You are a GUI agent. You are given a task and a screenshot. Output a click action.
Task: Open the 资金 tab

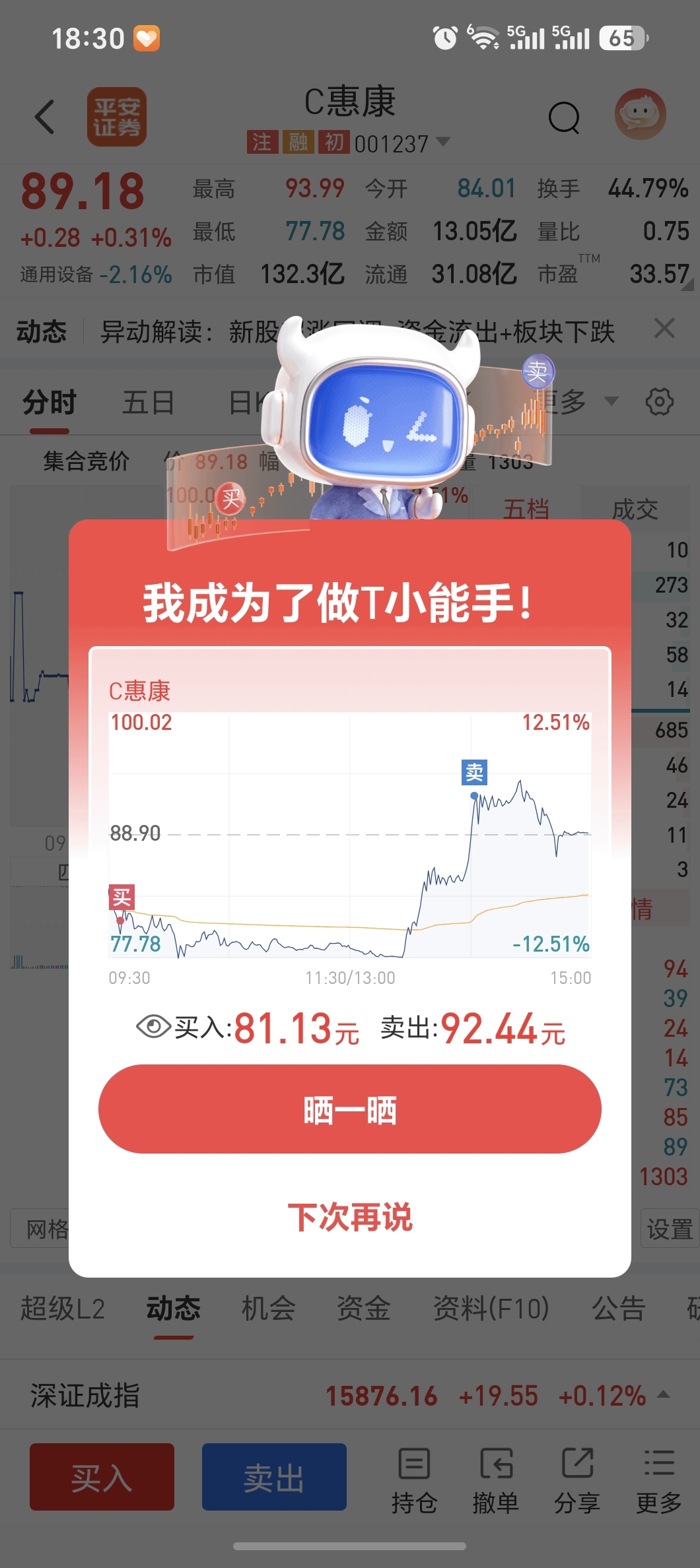(363, 1308)
